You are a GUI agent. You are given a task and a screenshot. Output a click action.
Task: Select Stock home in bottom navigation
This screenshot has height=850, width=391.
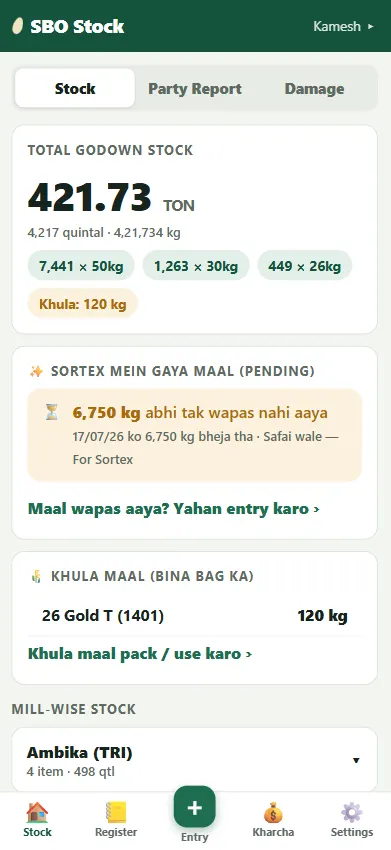[37, 820]
